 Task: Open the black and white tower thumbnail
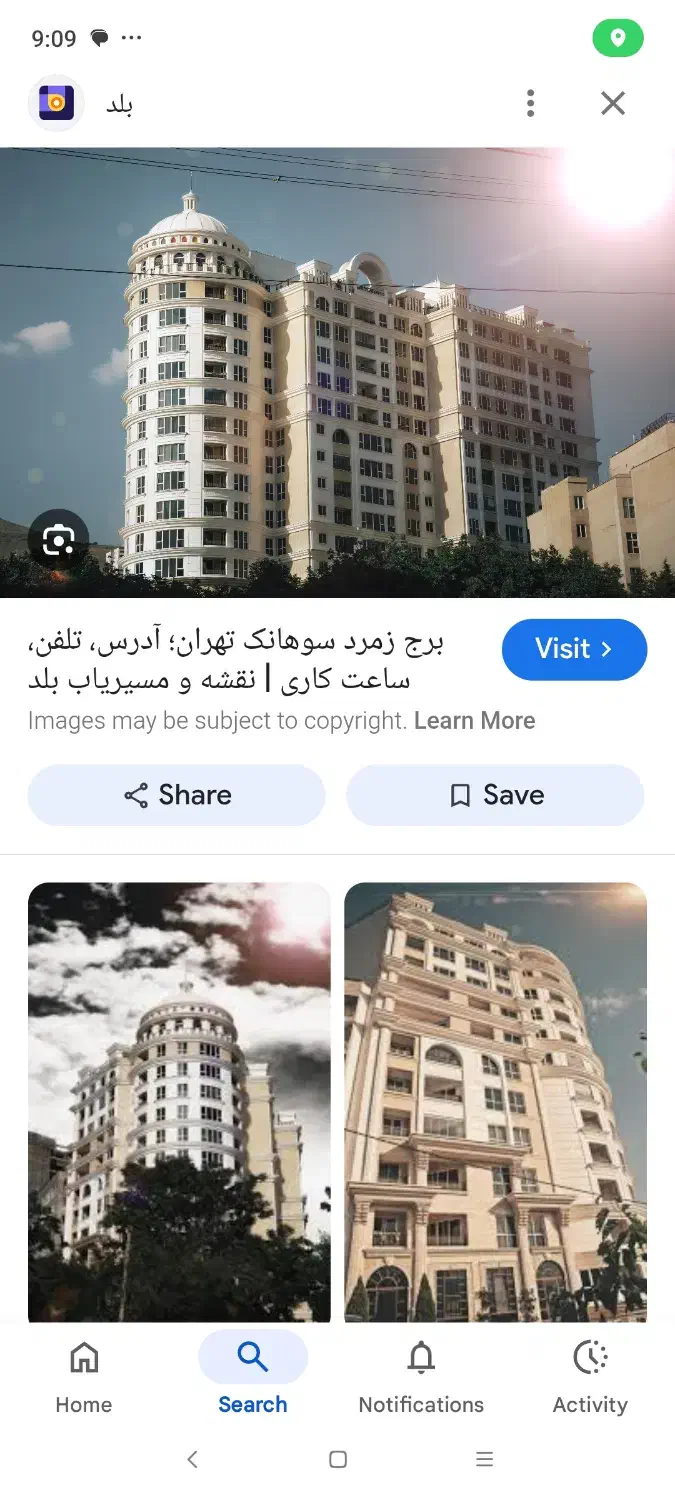[179, 1102]
